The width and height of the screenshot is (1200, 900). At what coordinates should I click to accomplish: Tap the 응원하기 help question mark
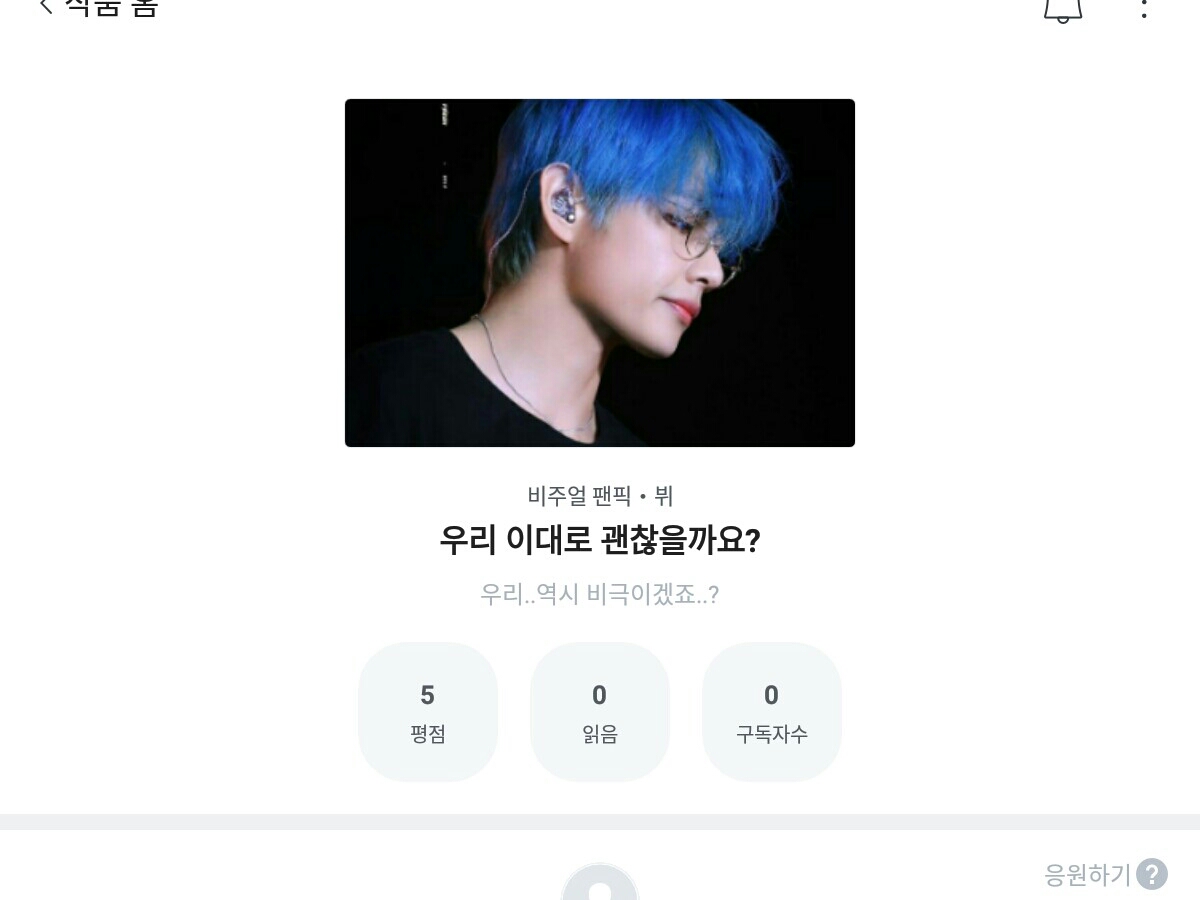[1152, 874]
